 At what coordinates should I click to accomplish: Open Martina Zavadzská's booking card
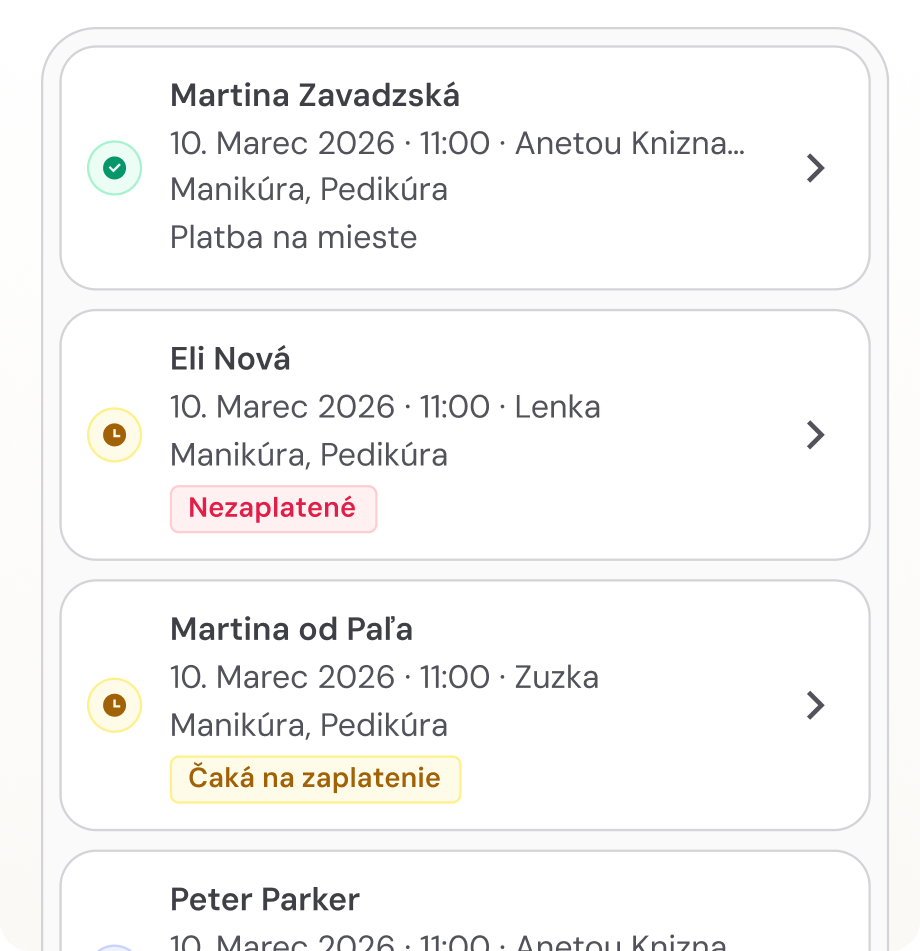click(465, 168)
